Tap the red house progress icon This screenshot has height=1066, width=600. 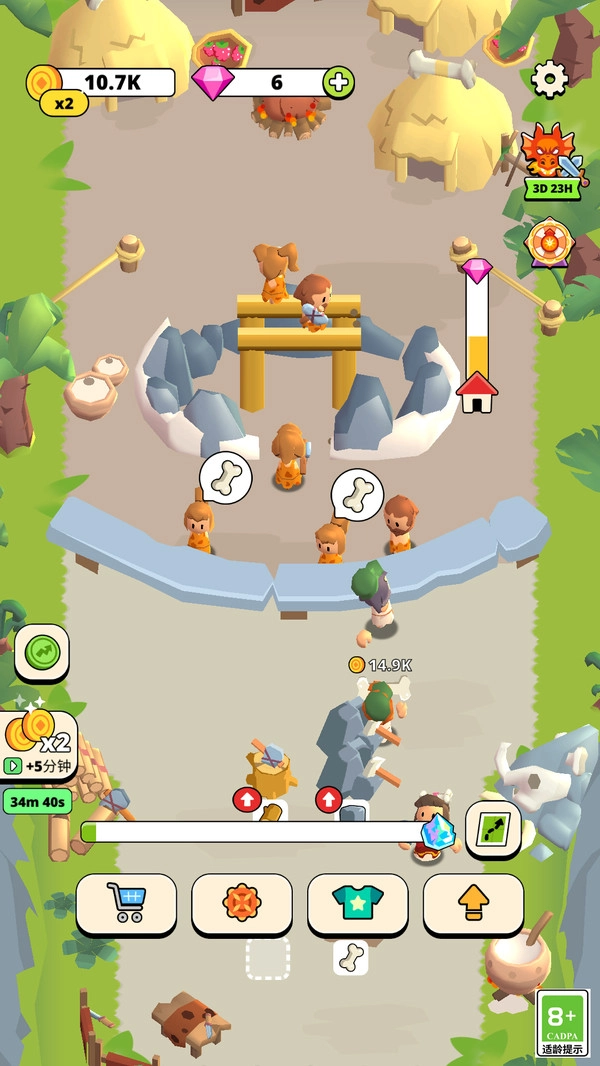point(477,392)
